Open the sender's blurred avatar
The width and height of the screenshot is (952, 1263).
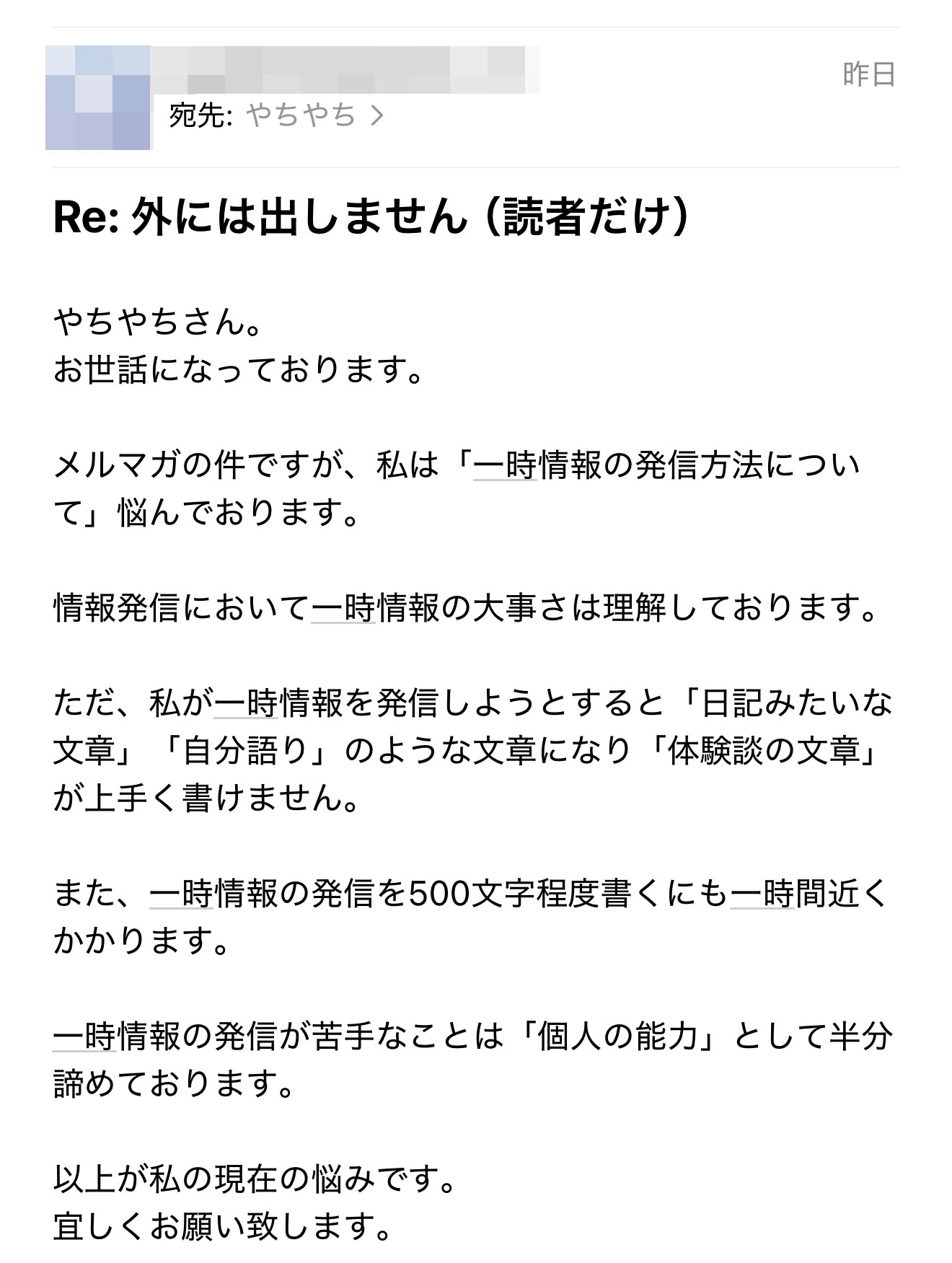[x=98, y=98]
